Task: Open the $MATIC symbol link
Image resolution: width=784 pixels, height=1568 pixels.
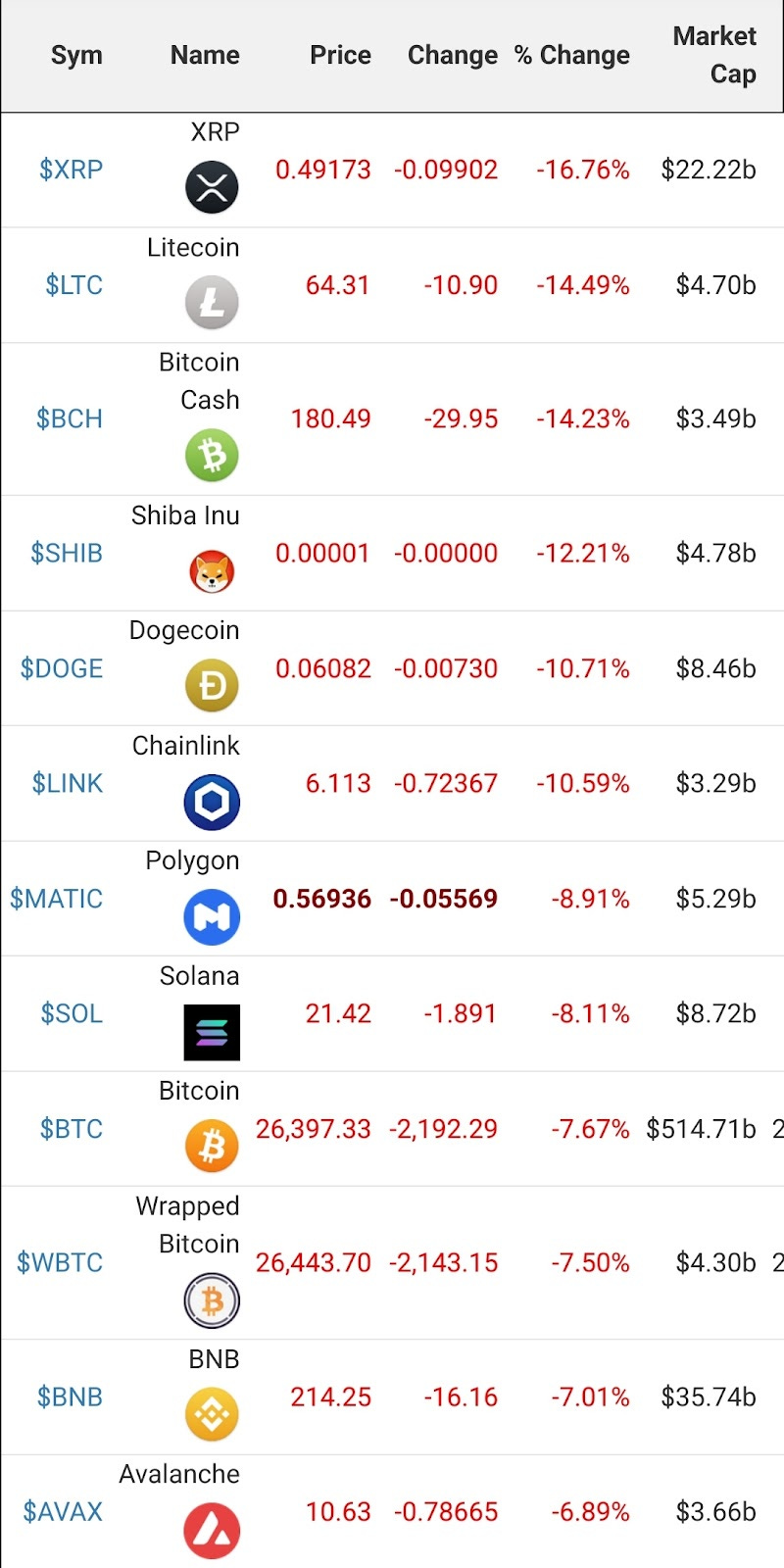Action: click(56, 899)
